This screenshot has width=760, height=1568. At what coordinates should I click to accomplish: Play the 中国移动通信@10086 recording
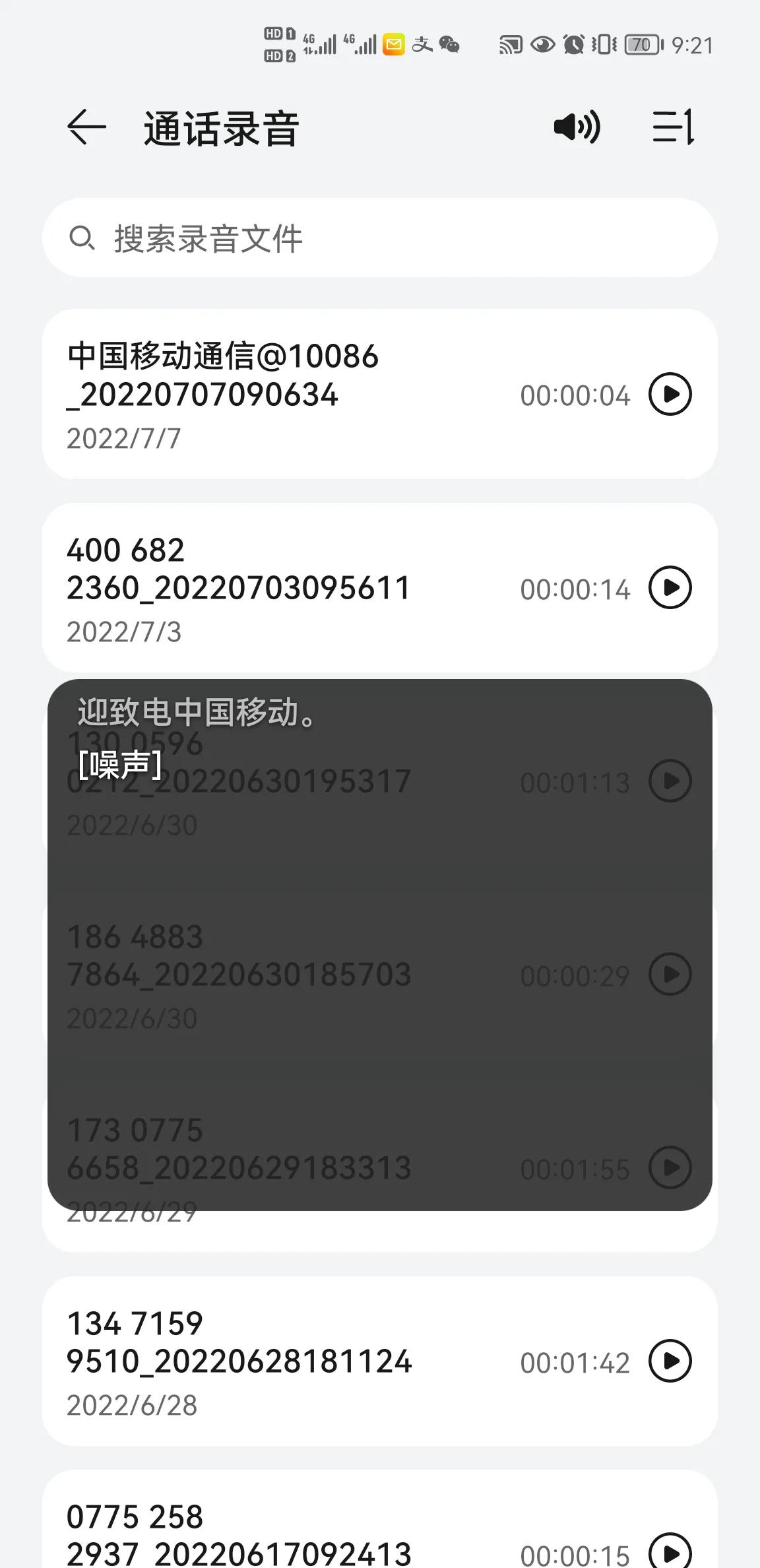coord(670,394)
